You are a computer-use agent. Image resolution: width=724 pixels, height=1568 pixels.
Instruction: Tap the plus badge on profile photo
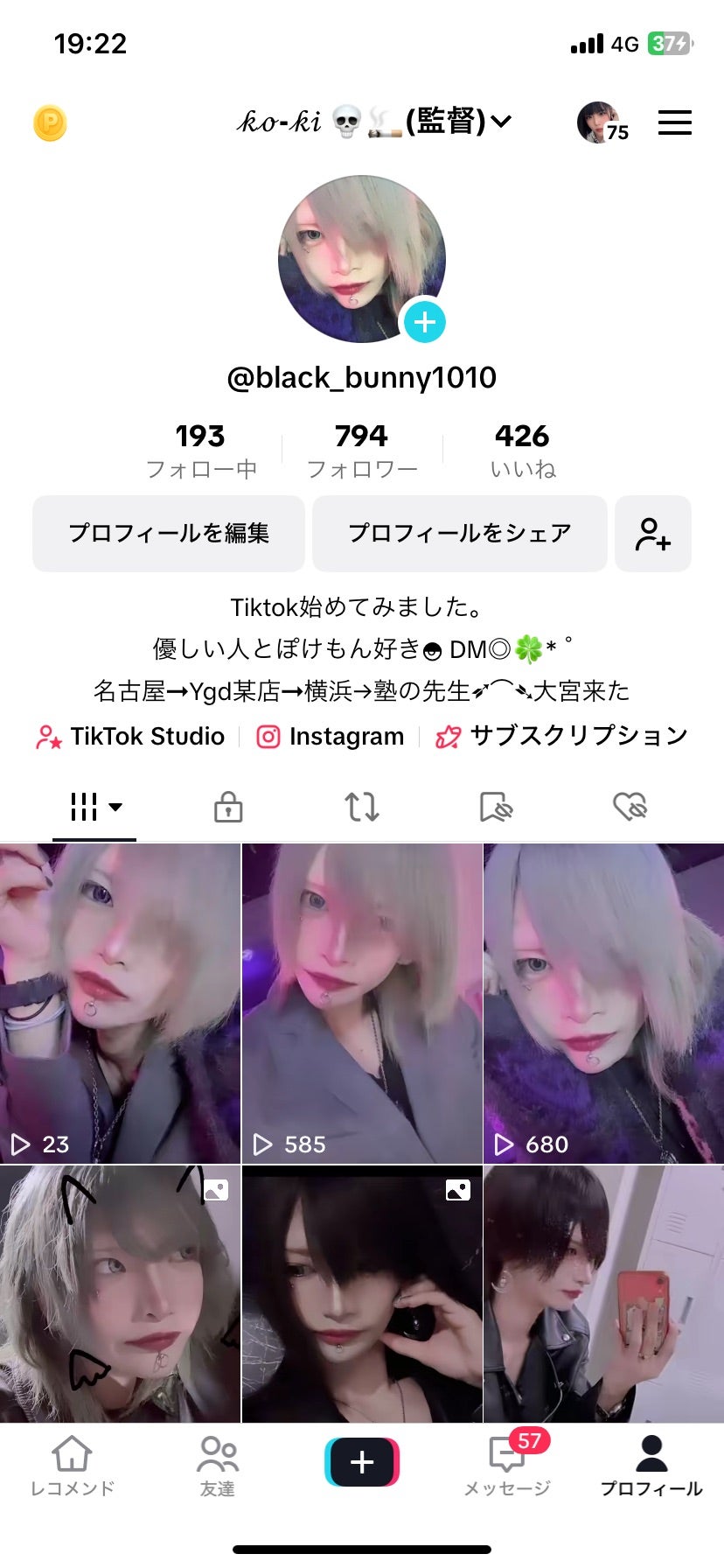(x=425, y=322)
